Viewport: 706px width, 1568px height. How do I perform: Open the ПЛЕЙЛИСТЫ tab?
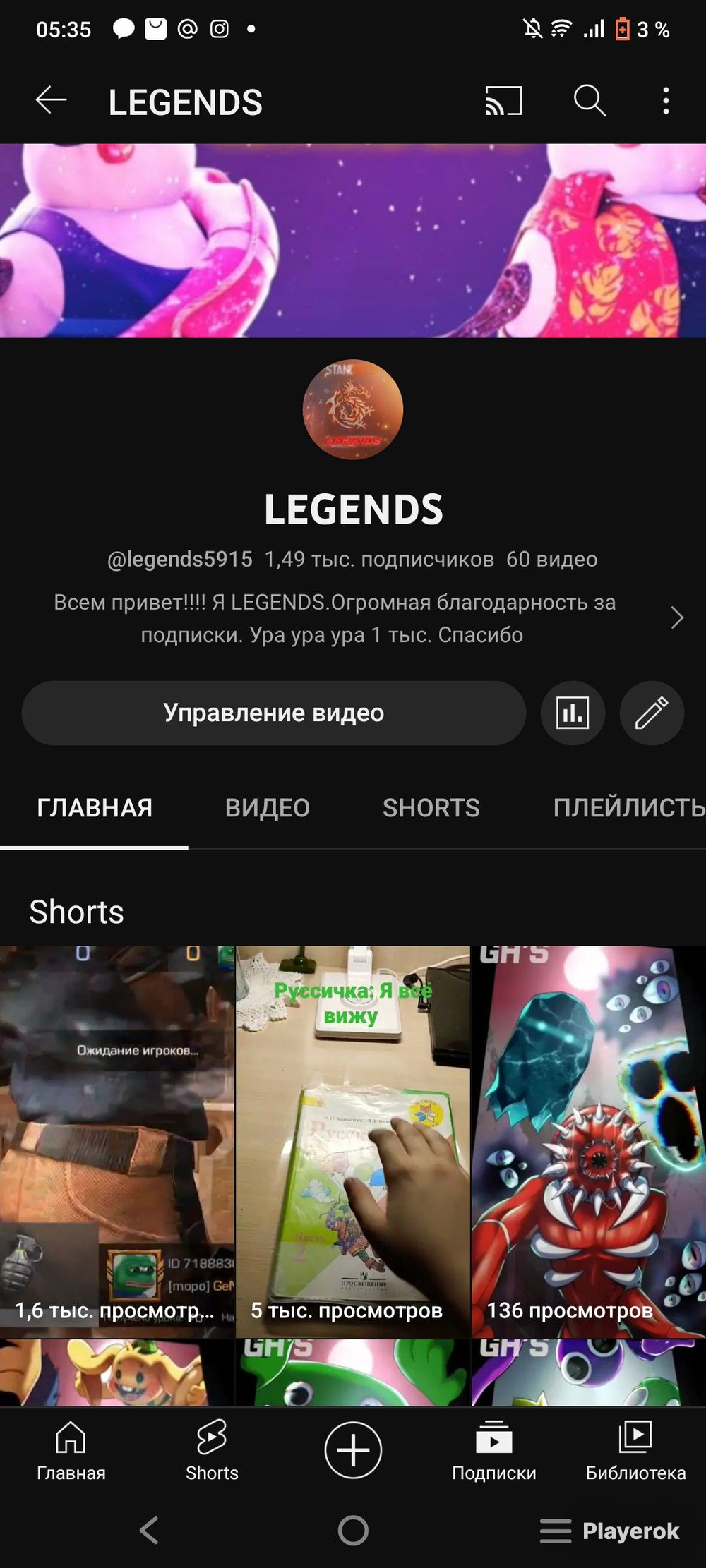click(629, 808)
